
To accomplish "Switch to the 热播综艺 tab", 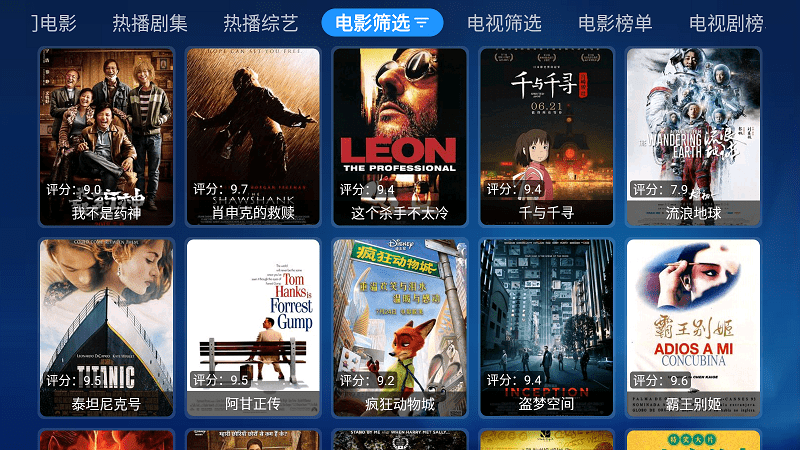I will click(260, 23).
